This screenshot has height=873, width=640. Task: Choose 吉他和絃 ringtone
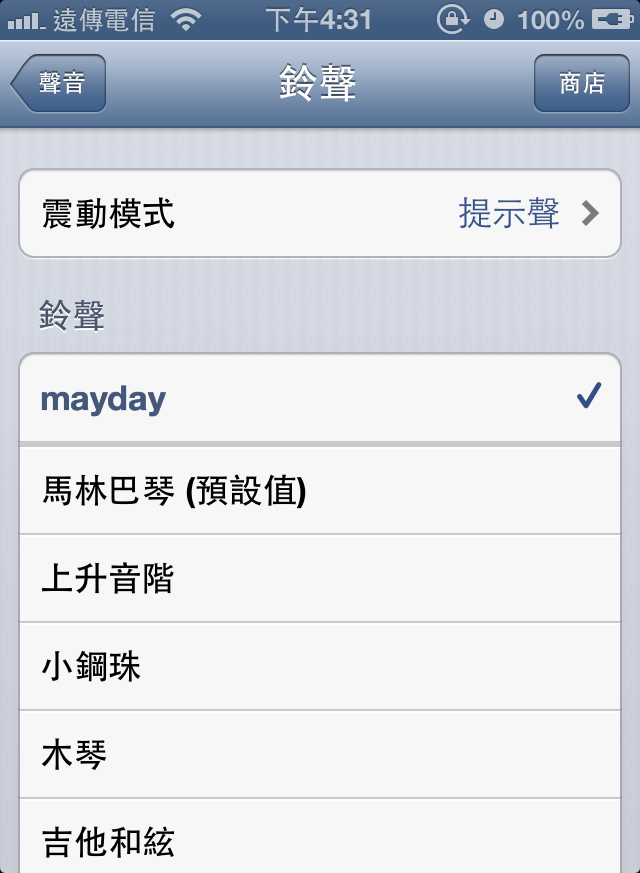coord(320,840)
